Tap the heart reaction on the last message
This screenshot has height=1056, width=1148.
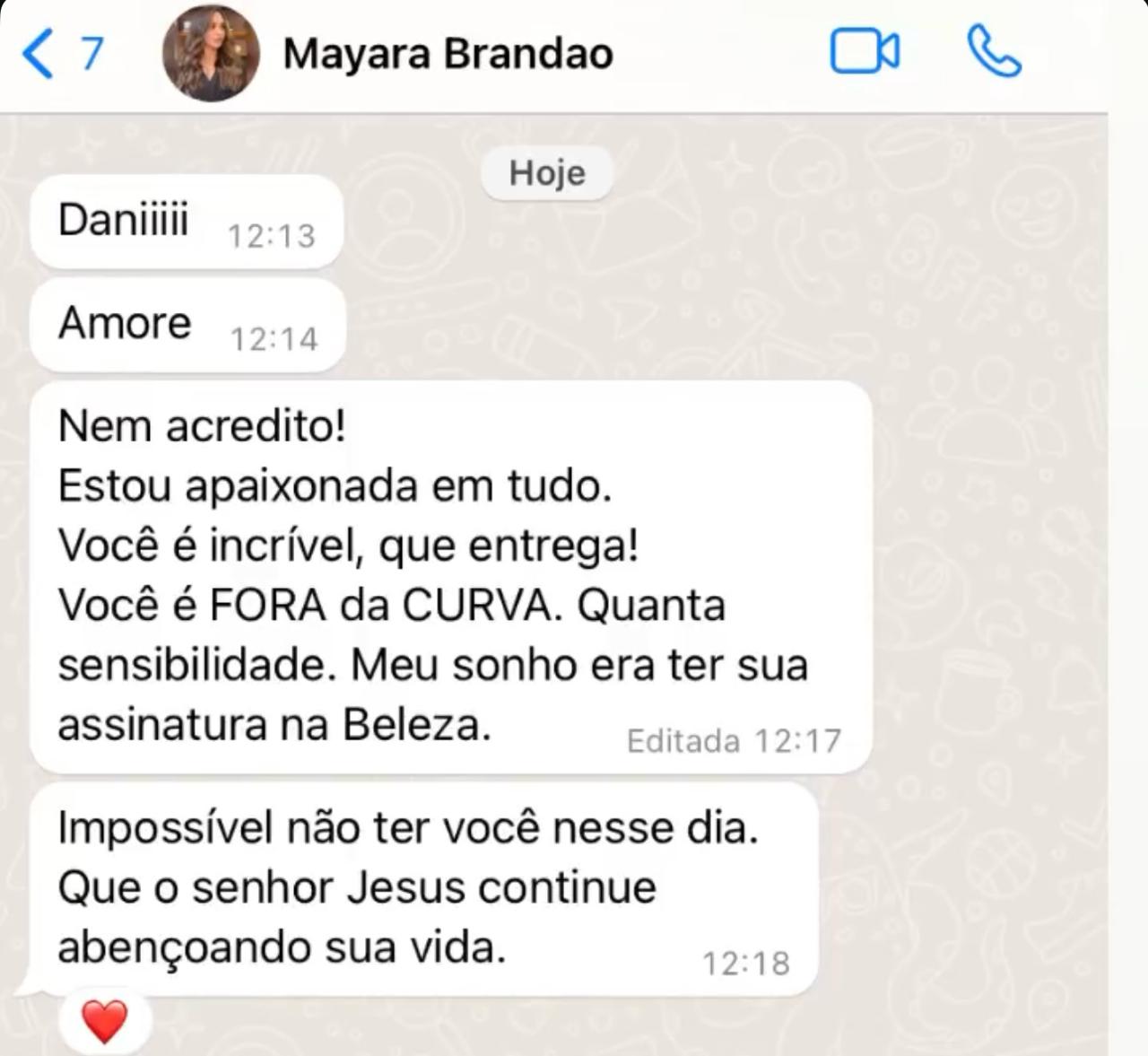tap(105, 1021)
